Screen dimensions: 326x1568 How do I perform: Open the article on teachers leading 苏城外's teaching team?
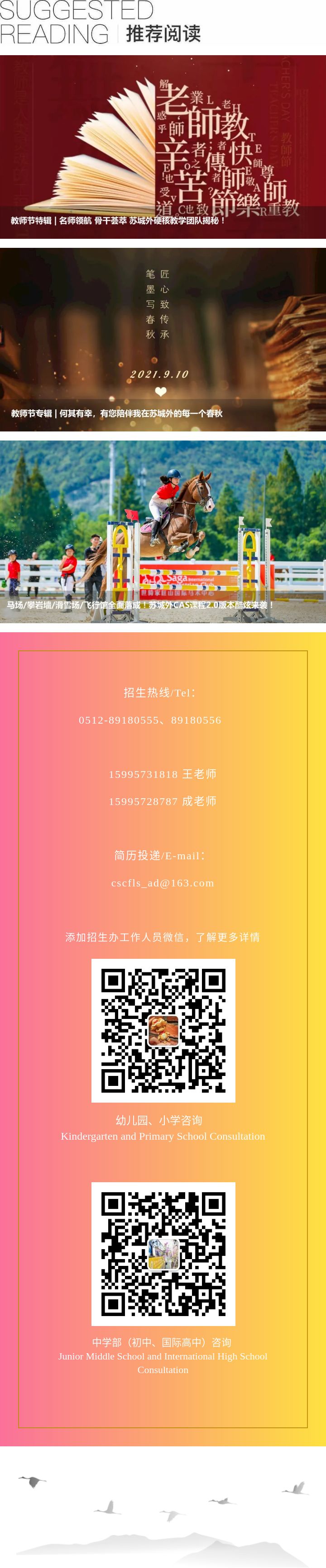[163, 147]
